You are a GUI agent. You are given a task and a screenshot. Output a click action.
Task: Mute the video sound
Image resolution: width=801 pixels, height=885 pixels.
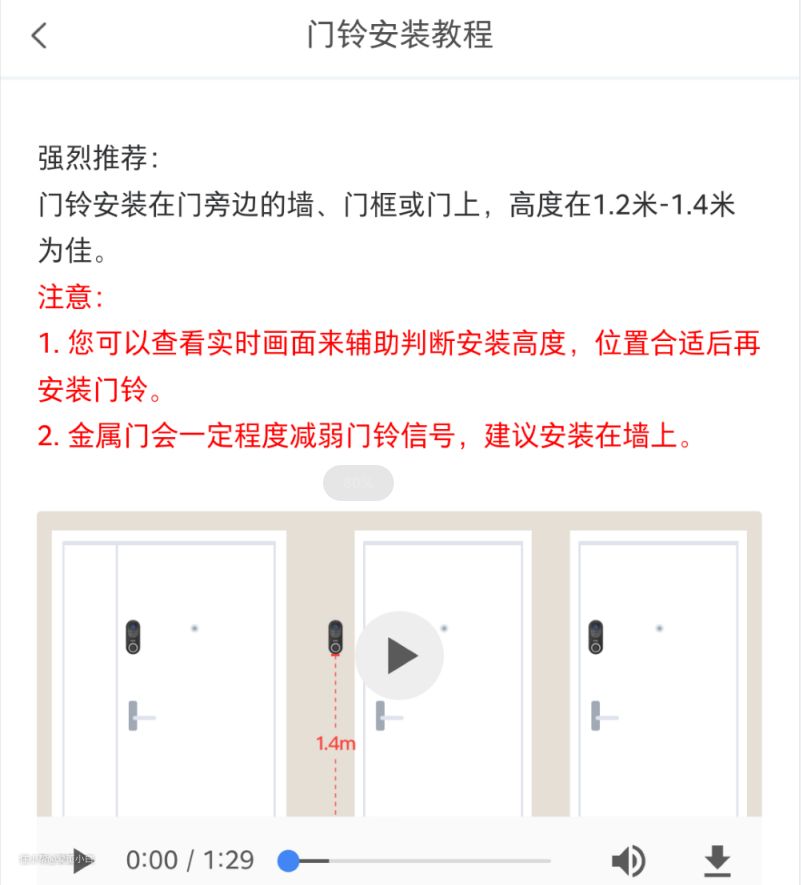[628, 860]
